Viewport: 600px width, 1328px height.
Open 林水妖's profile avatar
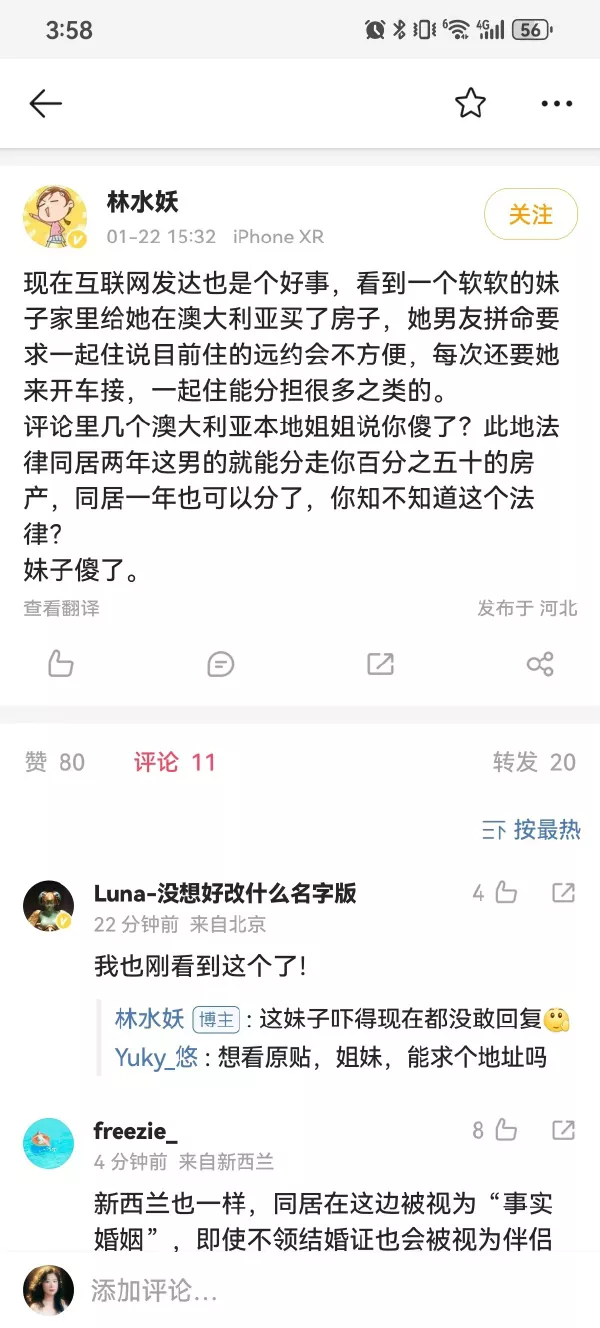tap(54, 217)
